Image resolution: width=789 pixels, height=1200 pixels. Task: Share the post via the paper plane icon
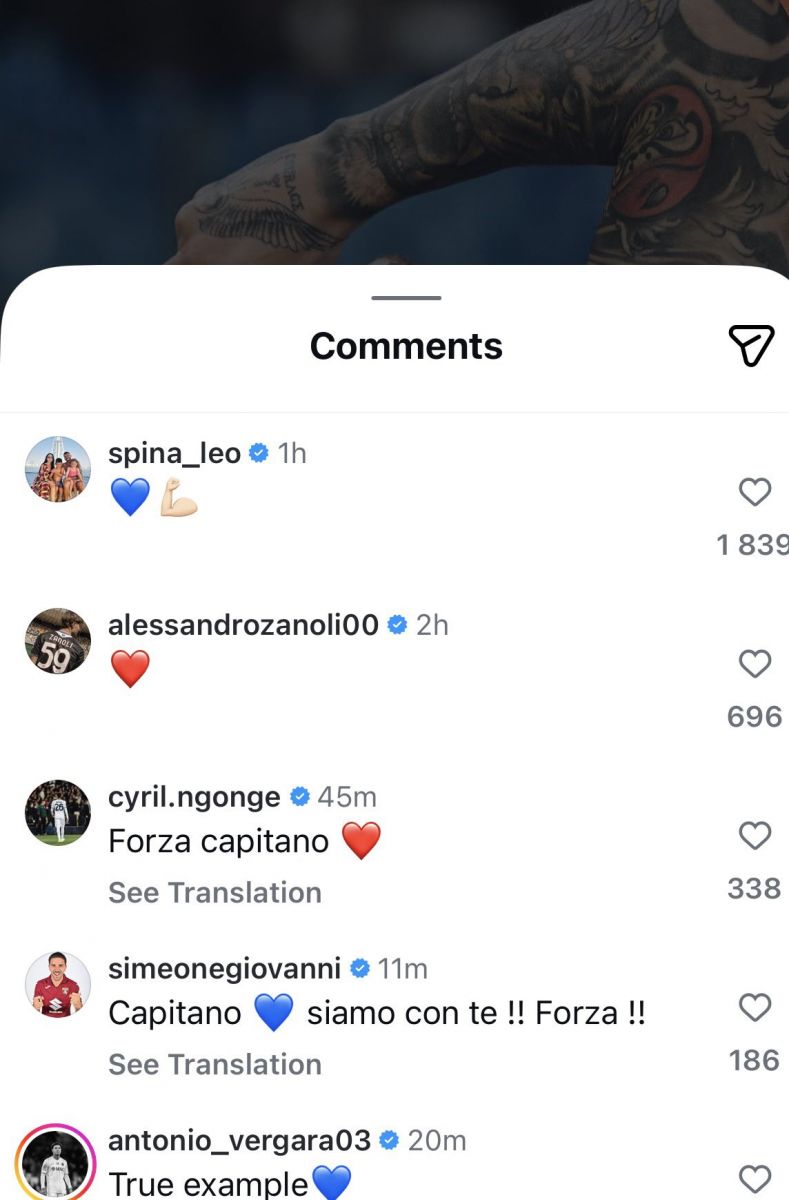click(751, 345)
